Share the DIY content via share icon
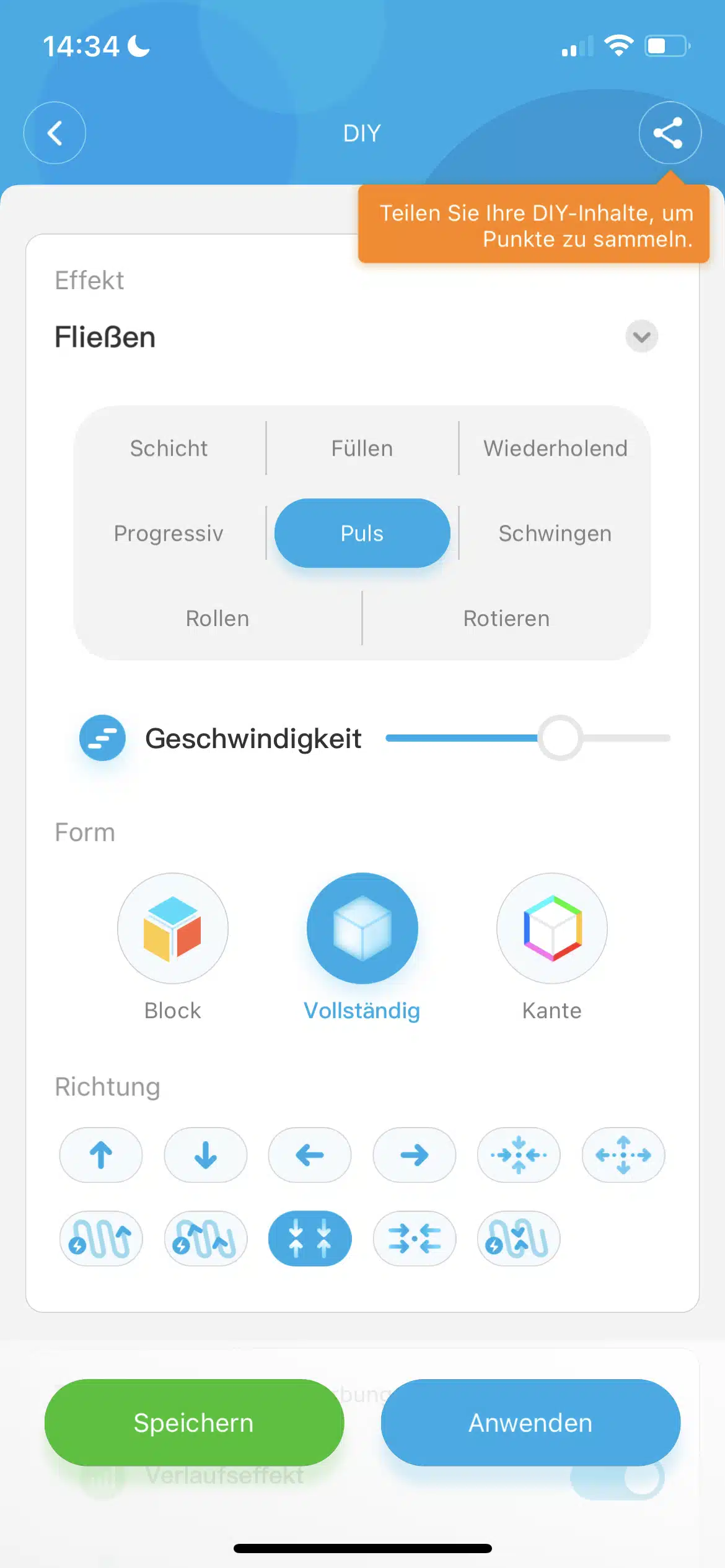The height and width of the screenshot is (1568, 725). (670, 133)
